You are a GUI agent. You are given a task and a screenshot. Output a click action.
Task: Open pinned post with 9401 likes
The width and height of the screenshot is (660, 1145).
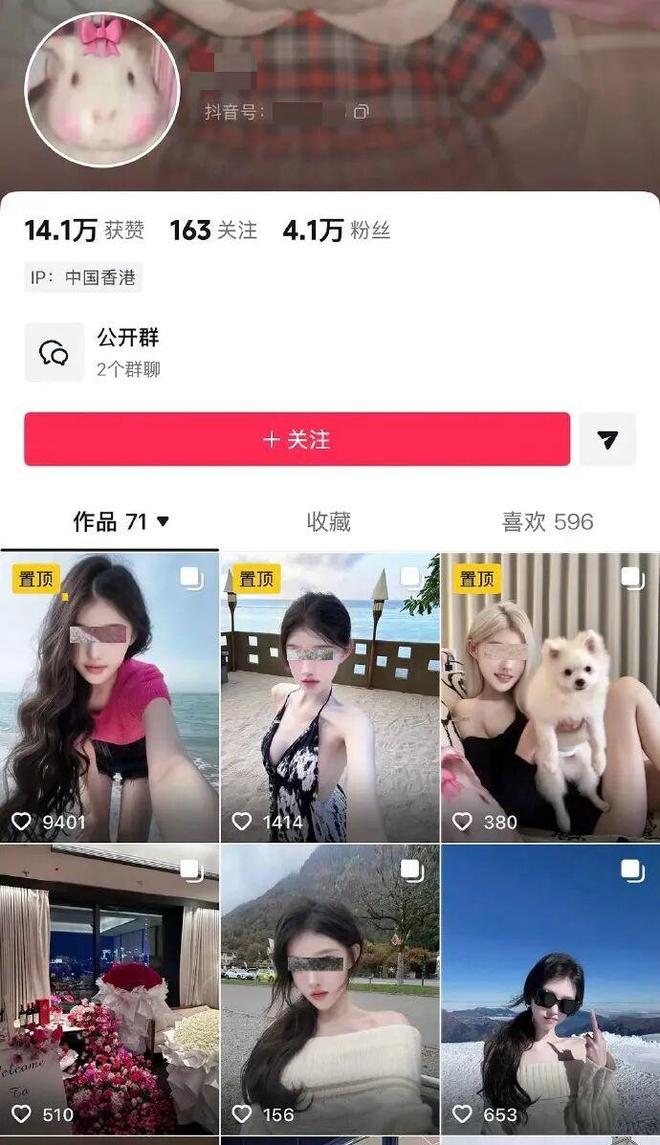click(109, 698)
